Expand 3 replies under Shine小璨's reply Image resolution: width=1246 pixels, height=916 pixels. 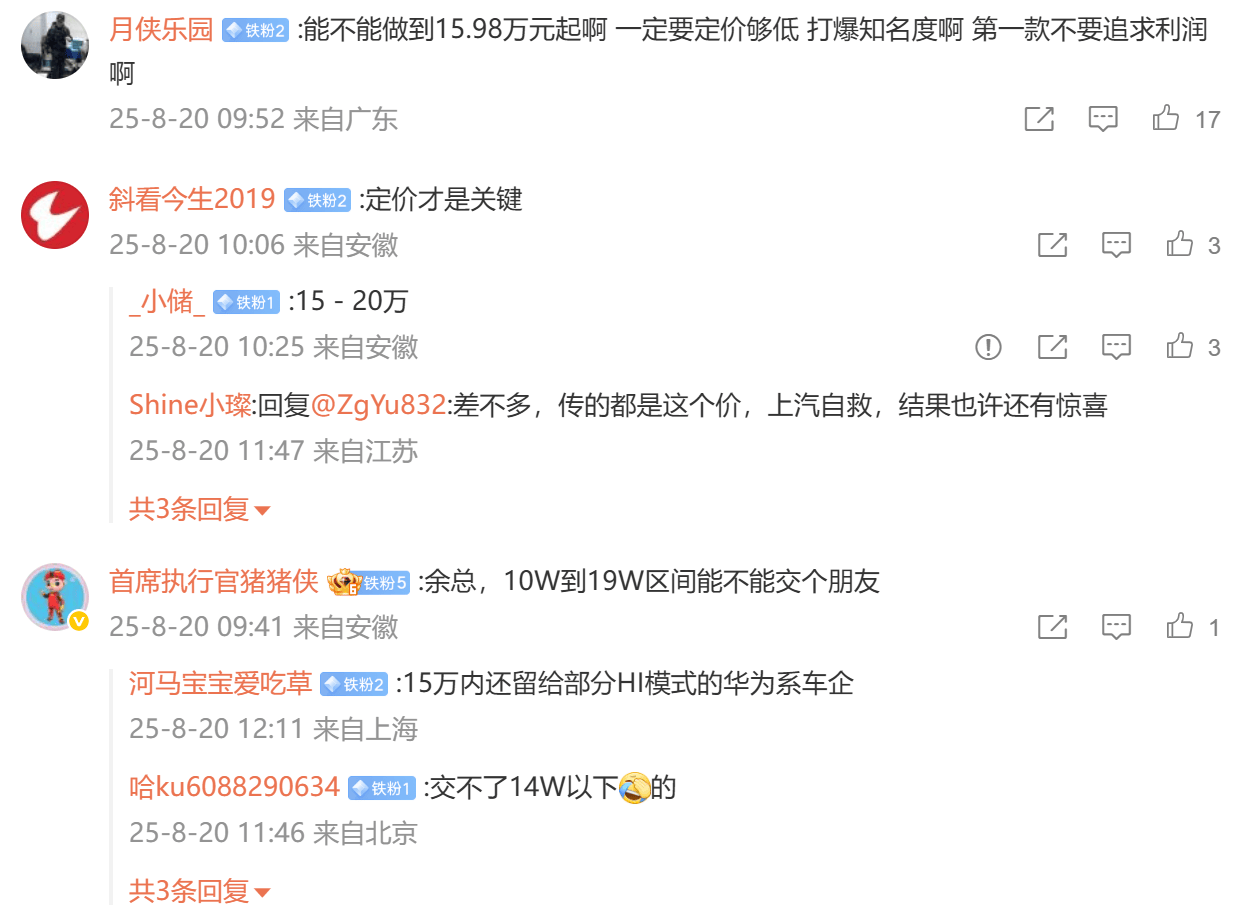(x=199, y=510)
